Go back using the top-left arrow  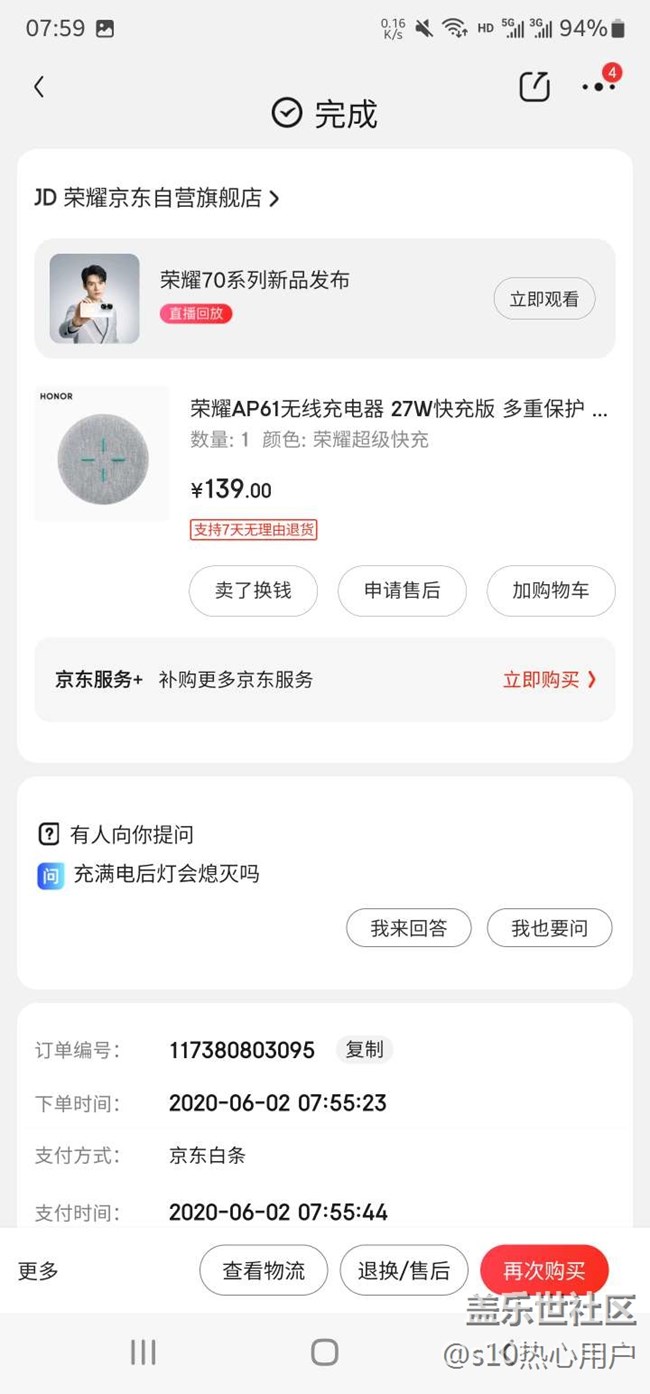click(x=39, y=87)
